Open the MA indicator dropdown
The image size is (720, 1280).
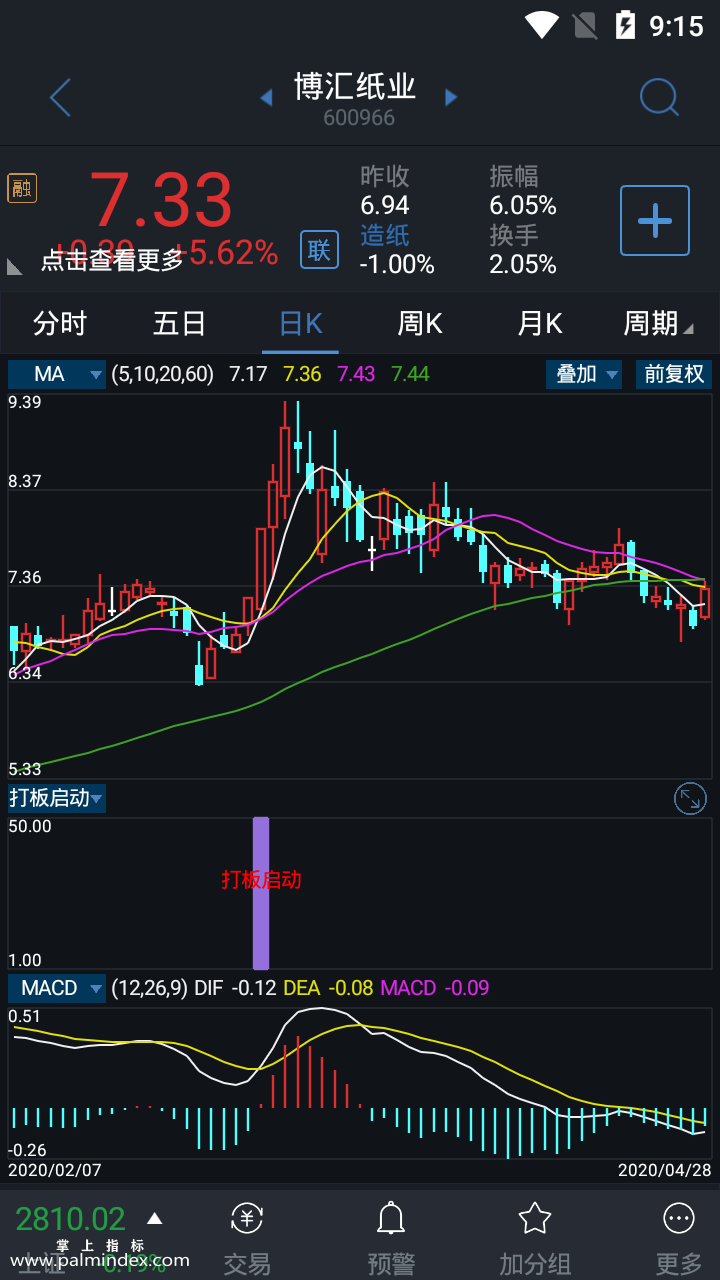tap(57, 375)
